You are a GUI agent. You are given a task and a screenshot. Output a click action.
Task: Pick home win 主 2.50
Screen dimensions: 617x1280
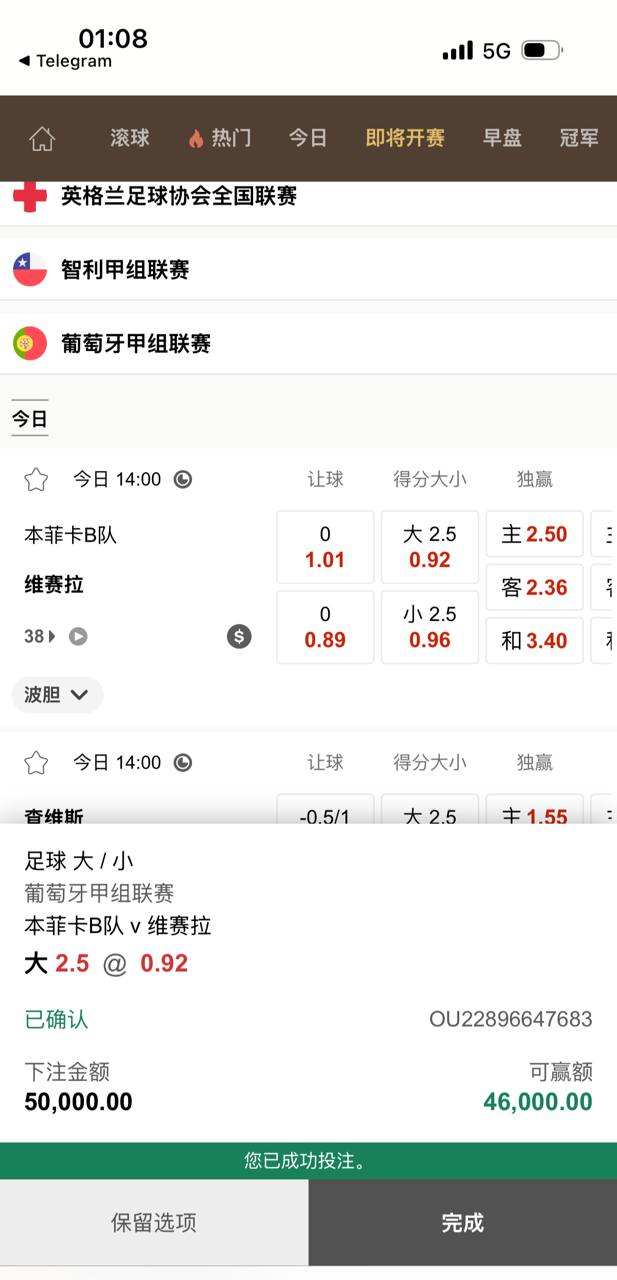pyautogui.click(x=534, y=534)
